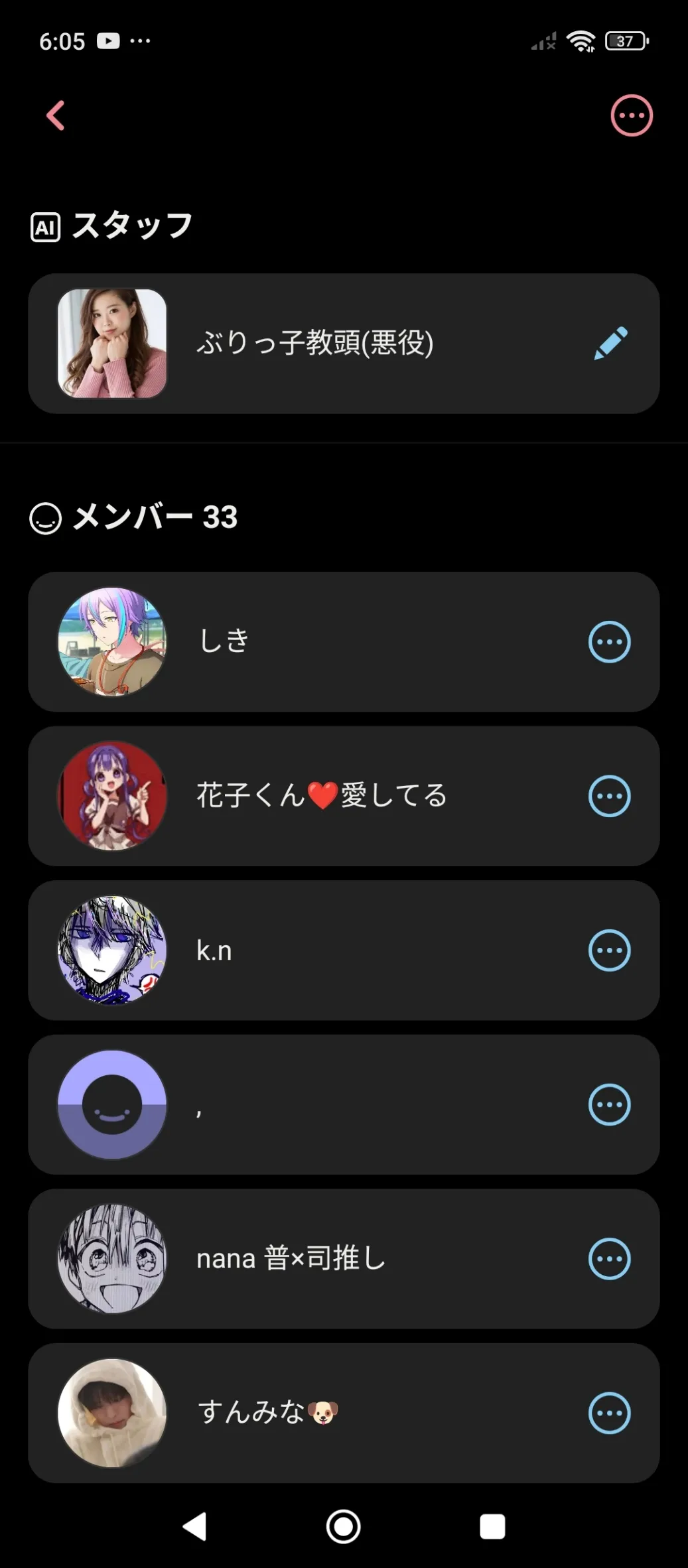Go back using the pink arrow
This screenshot has height=1568, width=688.
point(56,115)
